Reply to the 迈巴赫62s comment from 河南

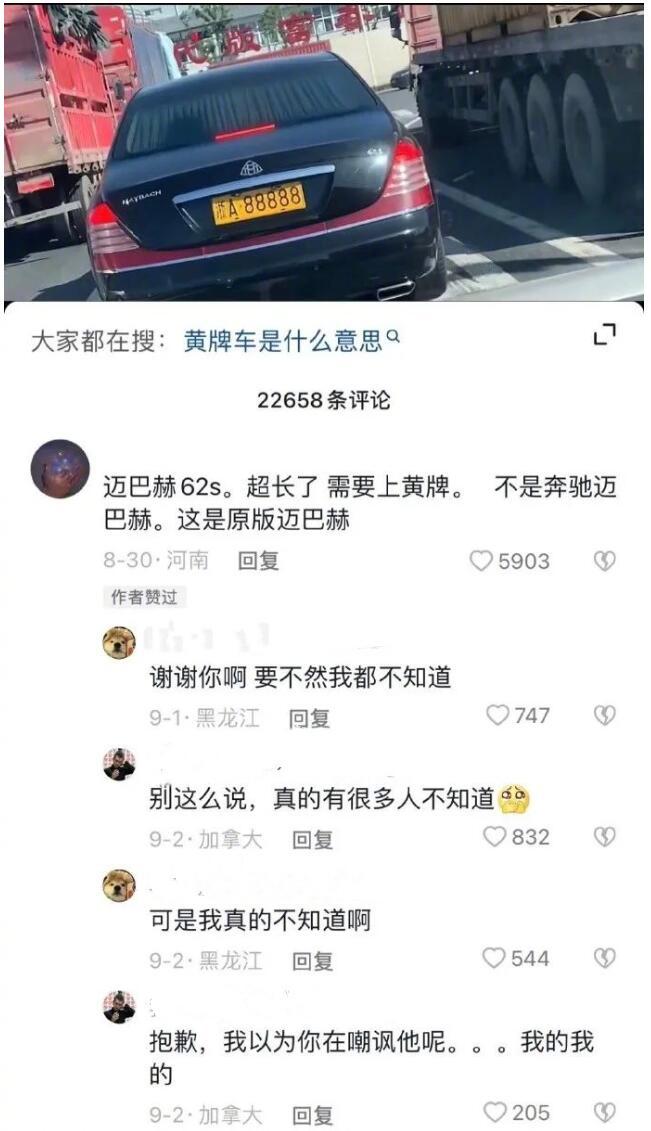pos(258,560)
